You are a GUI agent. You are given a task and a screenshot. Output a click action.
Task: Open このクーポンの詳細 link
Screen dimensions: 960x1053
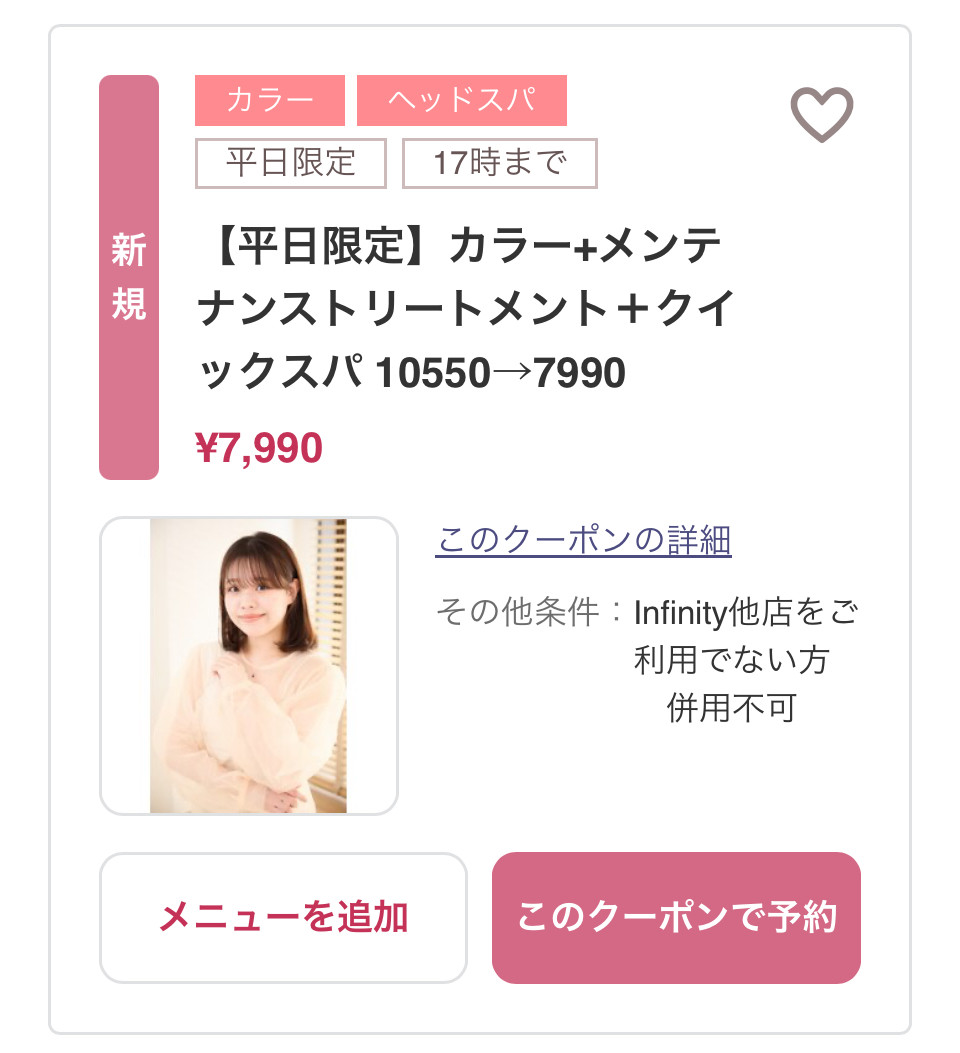[x=583, y=540]
